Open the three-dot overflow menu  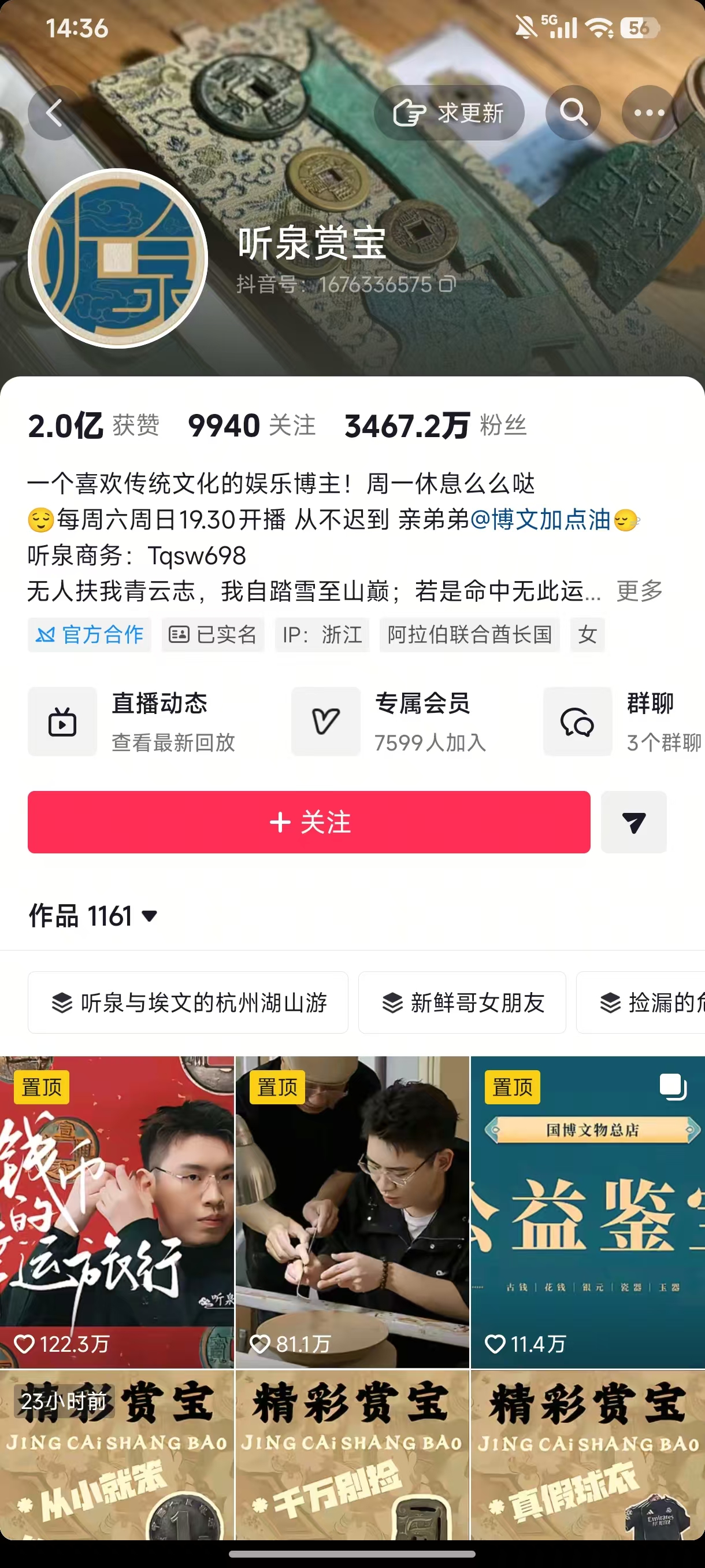(x=649, y=113)
